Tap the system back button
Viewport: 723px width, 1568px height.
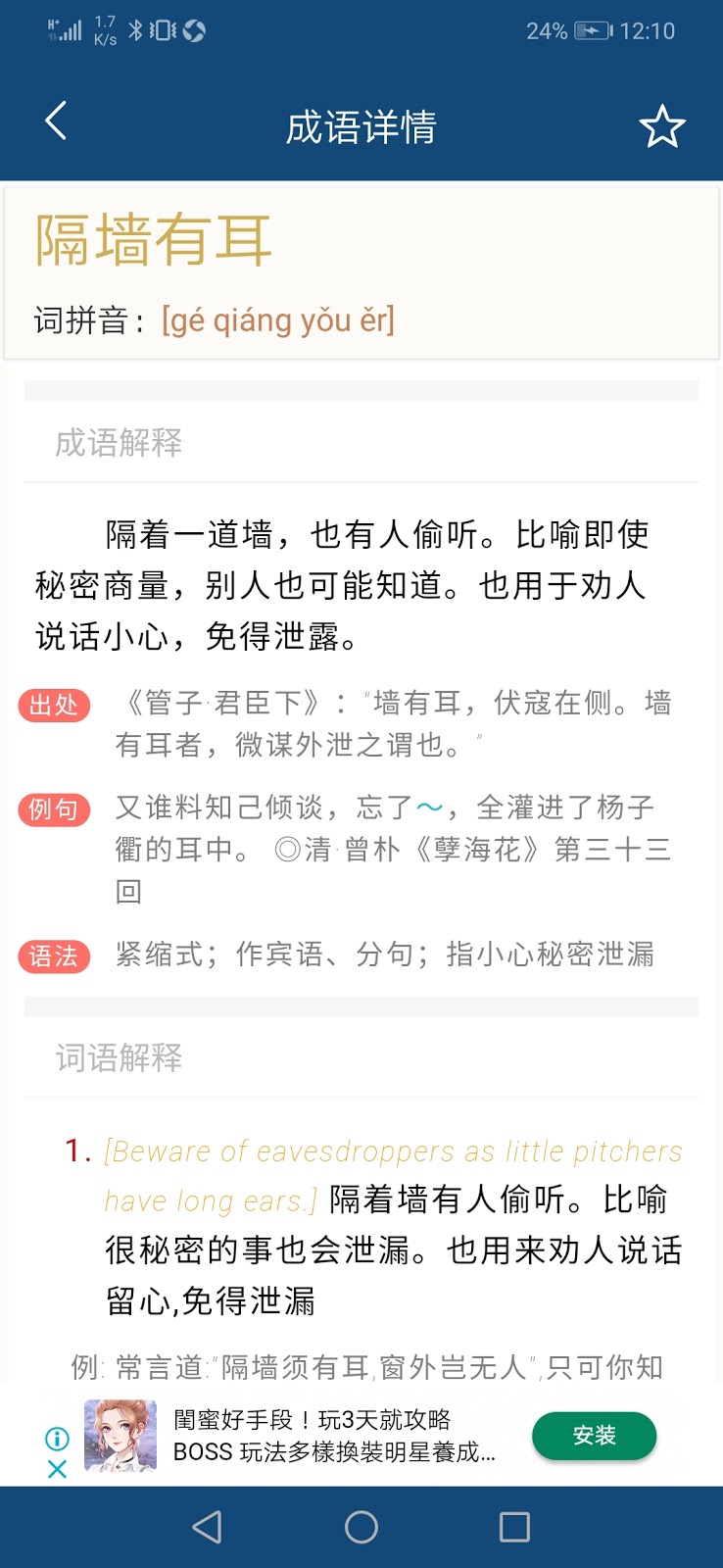pos(207,1527)
